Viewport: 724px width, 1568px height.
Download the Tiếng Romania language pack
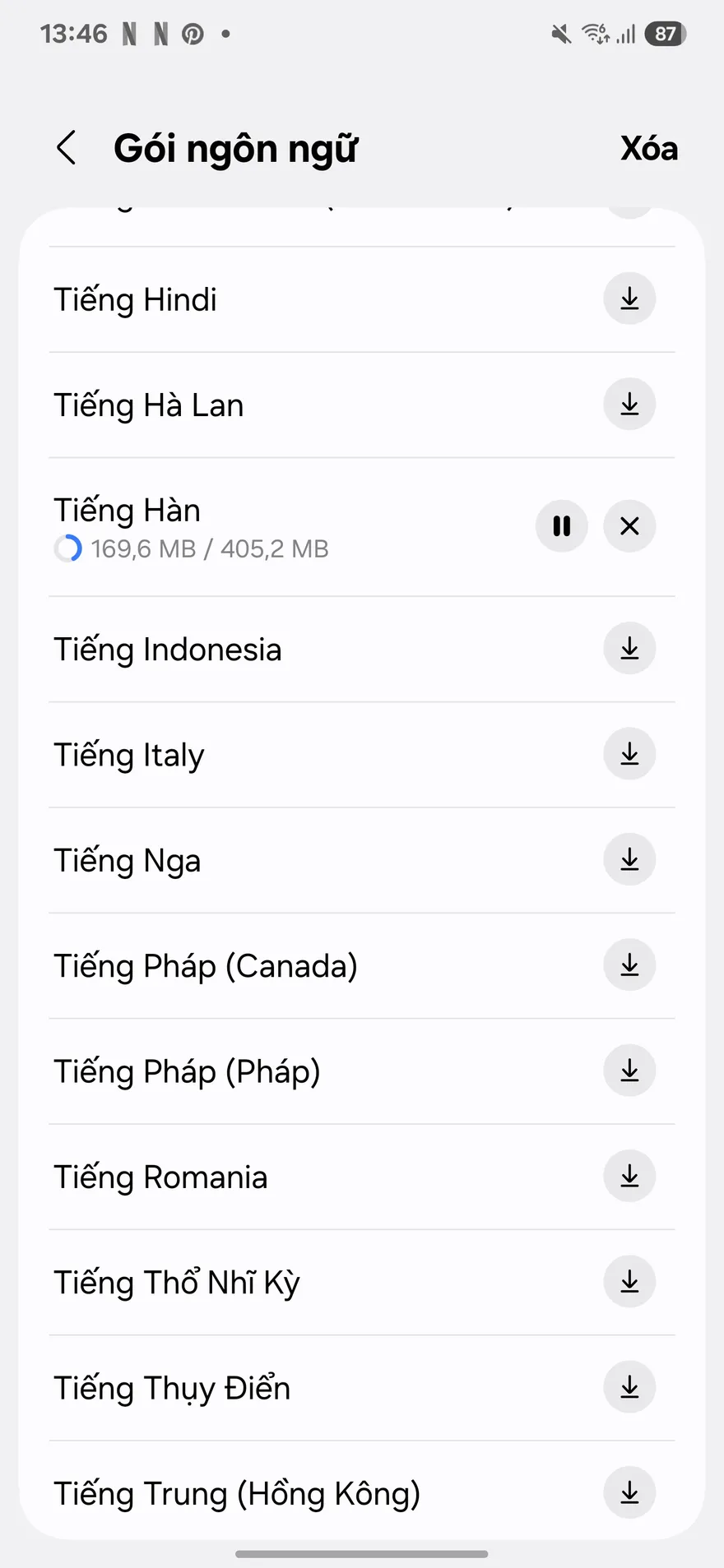point(629,1176)
